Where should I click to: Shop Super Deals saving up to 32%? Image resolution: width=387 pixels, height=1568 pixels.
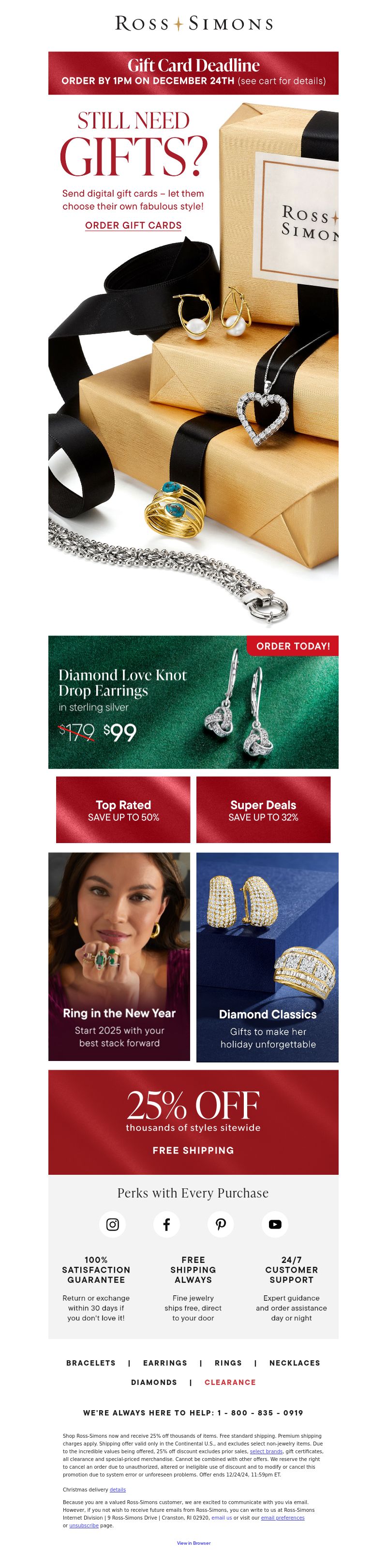tap(263, 810)
